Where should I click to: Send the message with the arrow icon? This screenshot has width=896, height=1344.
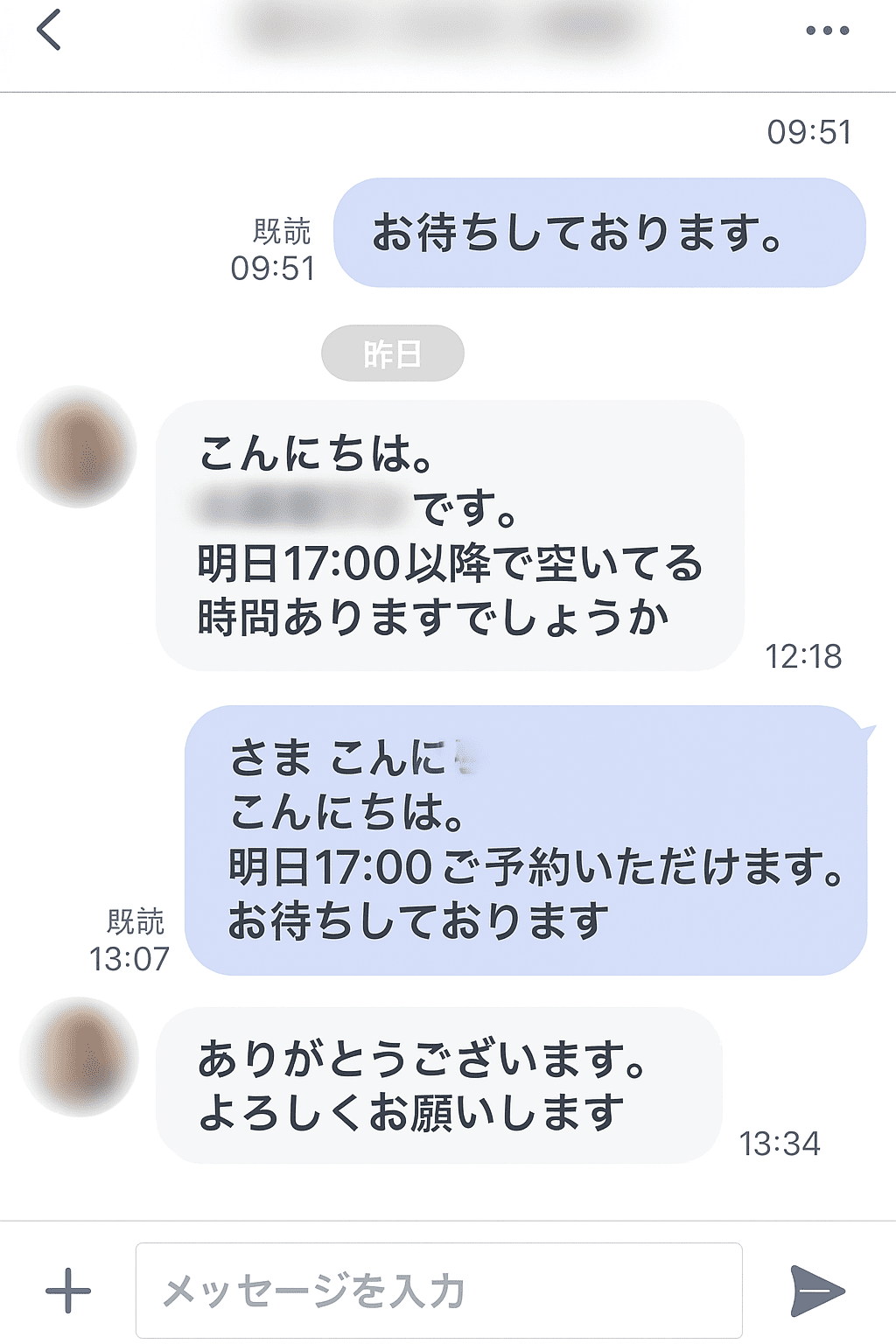pos(817,1291)
